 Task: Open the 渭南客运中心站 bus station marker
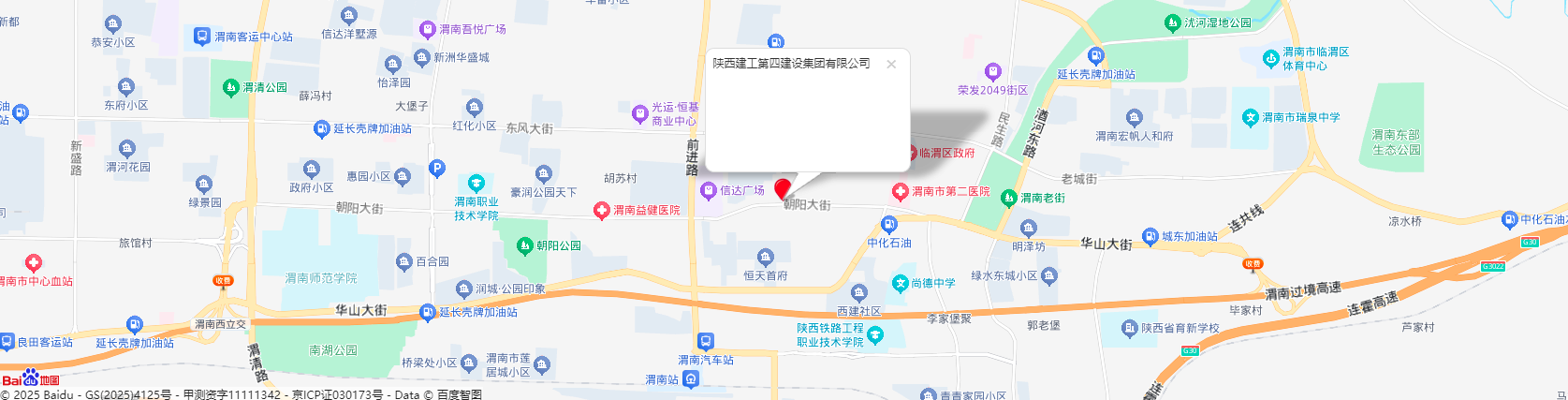click(201, 37)
